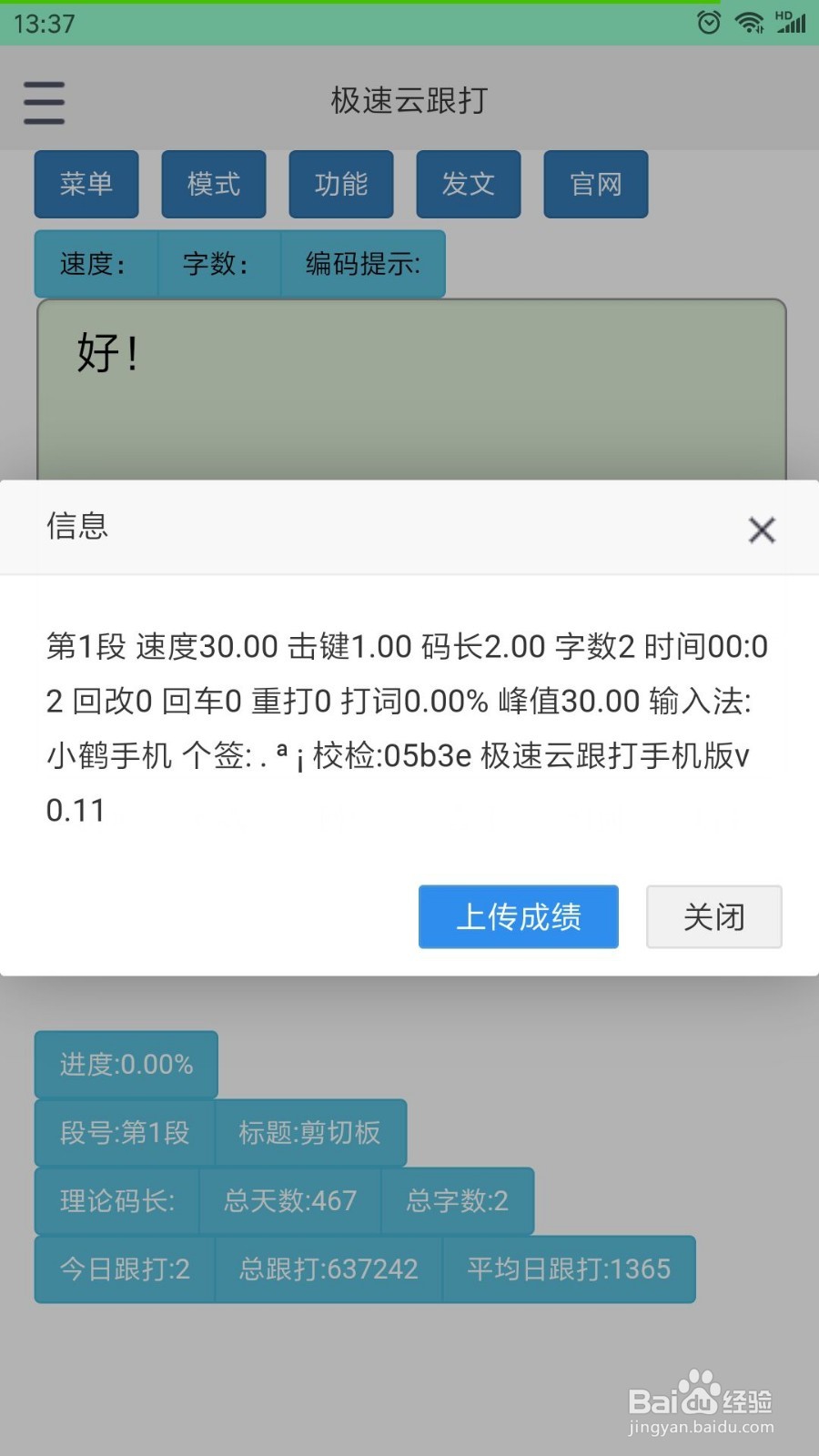The image size is (819, 1456).
Task: Click 上传成绩 to upload your score
Action: pos(518,917)
